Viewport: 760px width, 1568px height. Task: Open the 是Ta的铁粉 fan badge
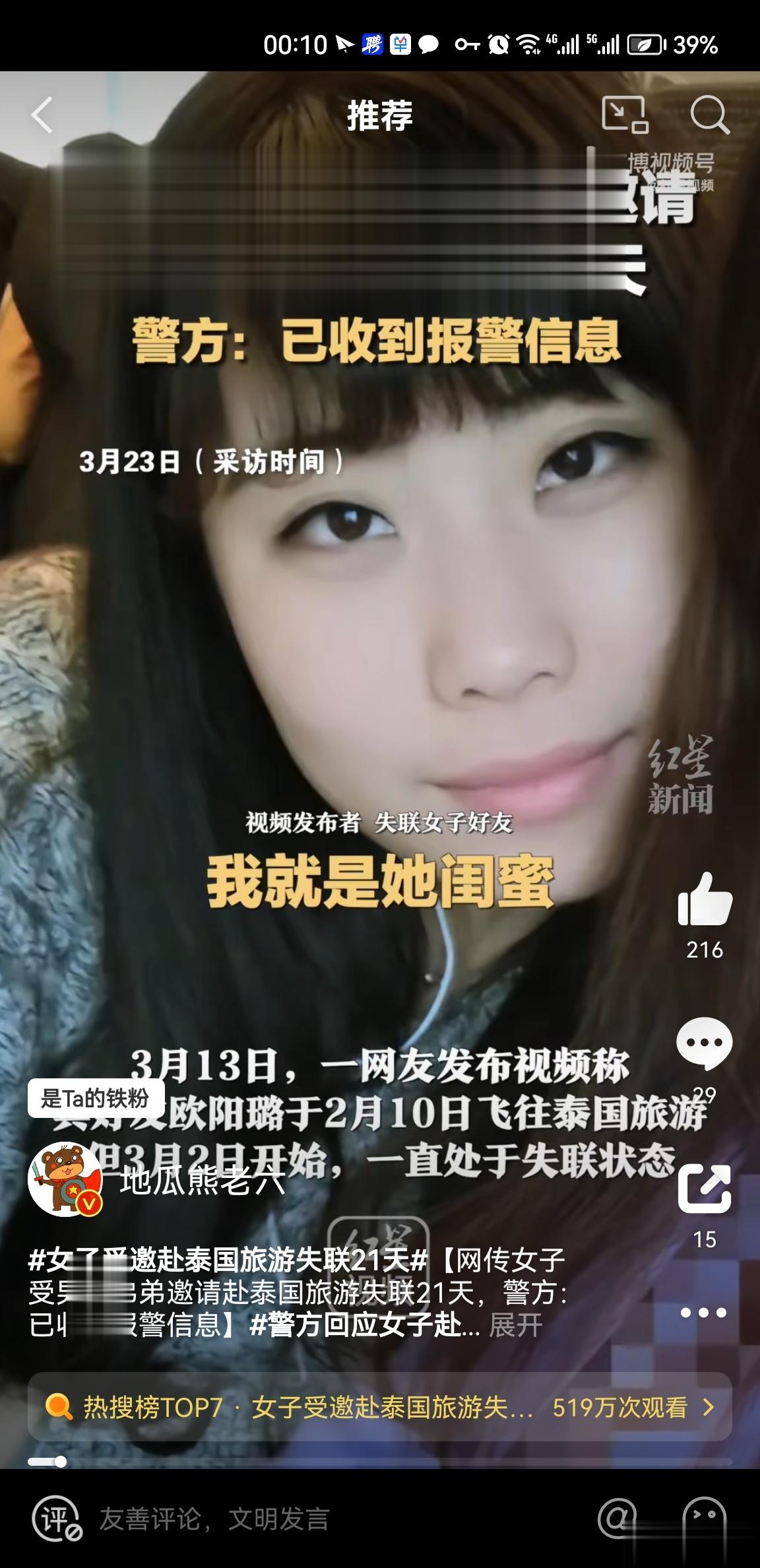95,1099
